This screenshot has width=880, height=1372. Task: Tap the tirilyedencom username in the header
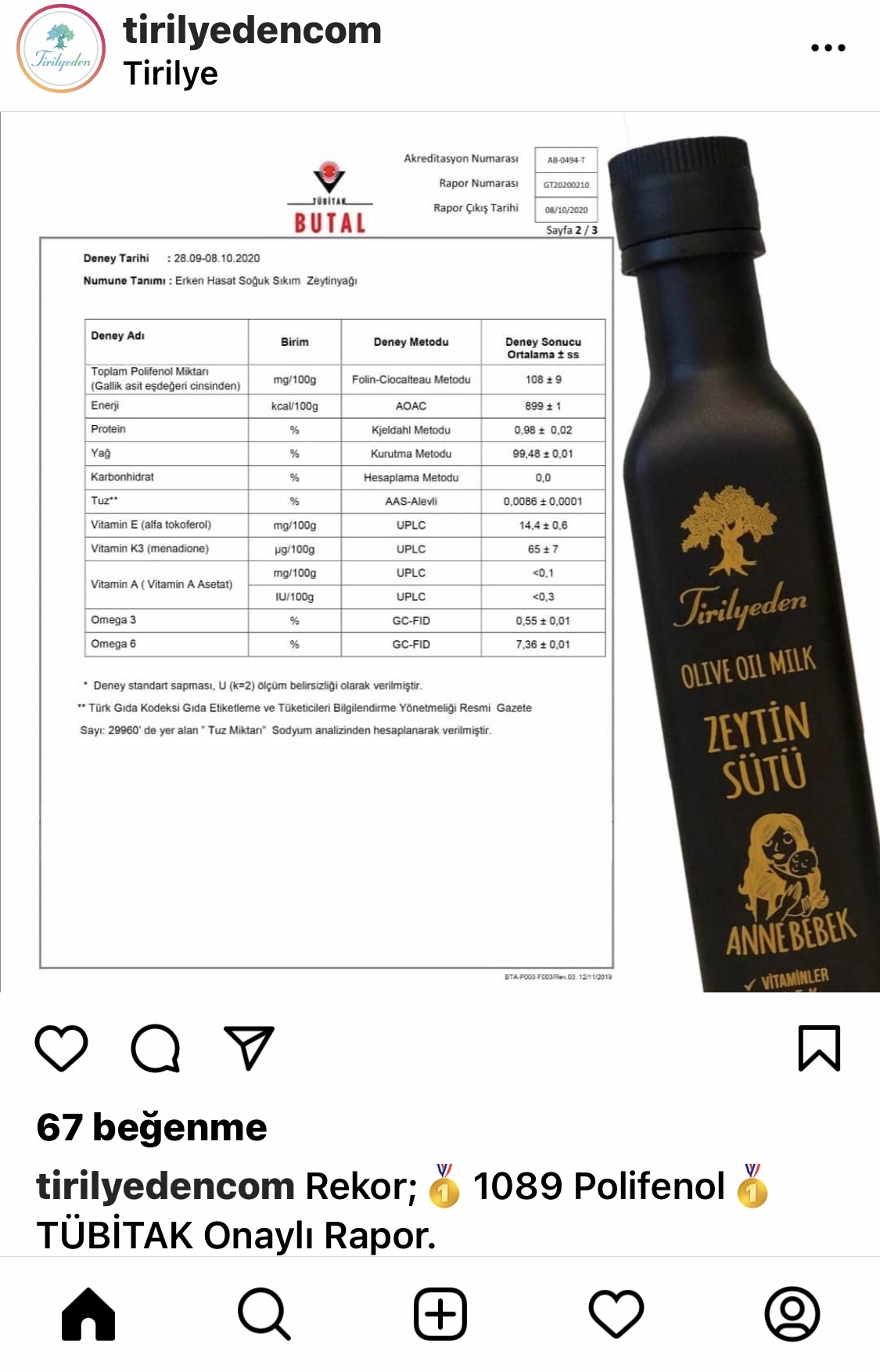click(x=252, y=31)
